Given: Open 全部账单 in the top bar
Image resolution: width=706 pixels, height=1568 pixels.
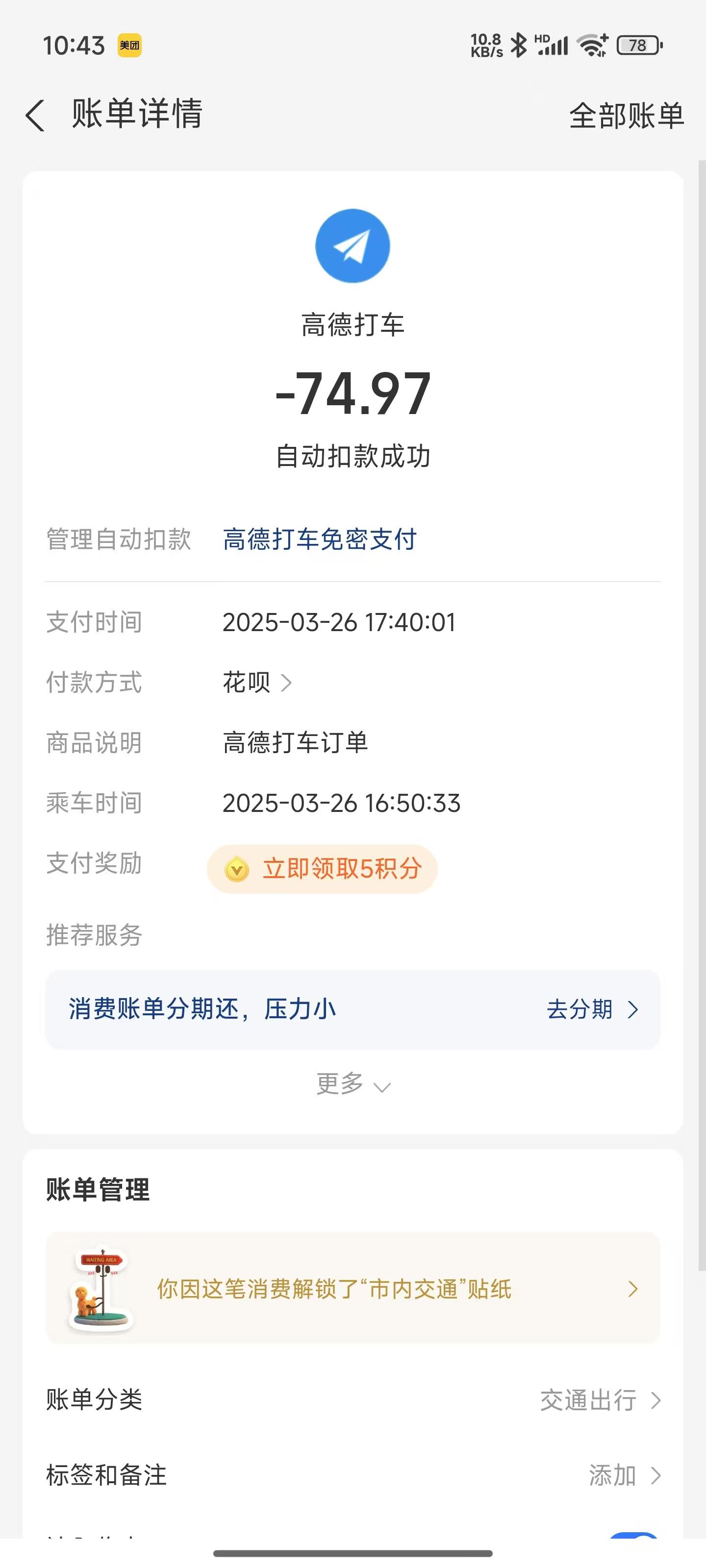Looking at the screenshot, I should (x=626, y=116).
